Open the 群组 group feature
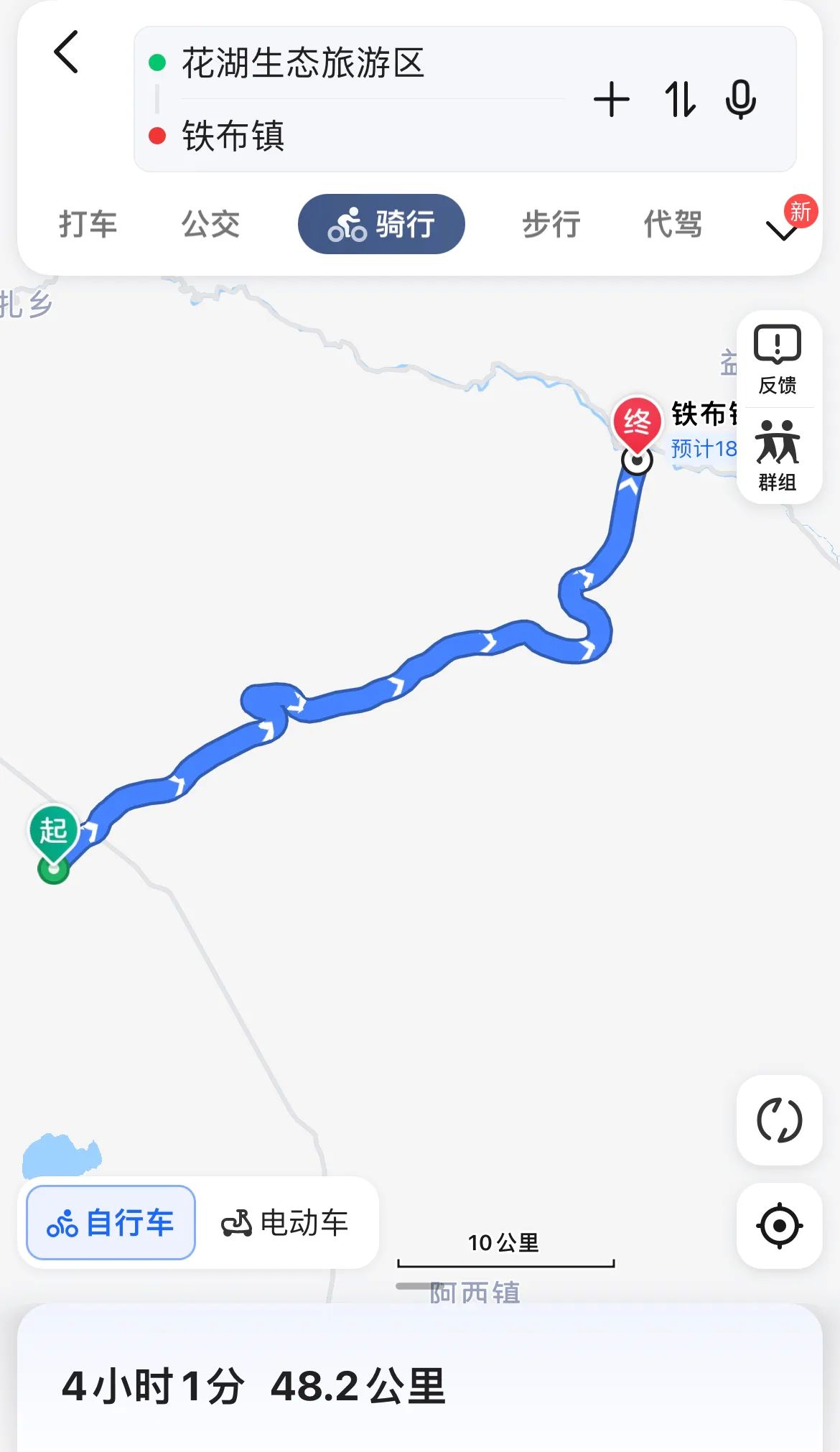Image resolution: width=840 pixels, height=1452 pixels. tap(778, 456)
